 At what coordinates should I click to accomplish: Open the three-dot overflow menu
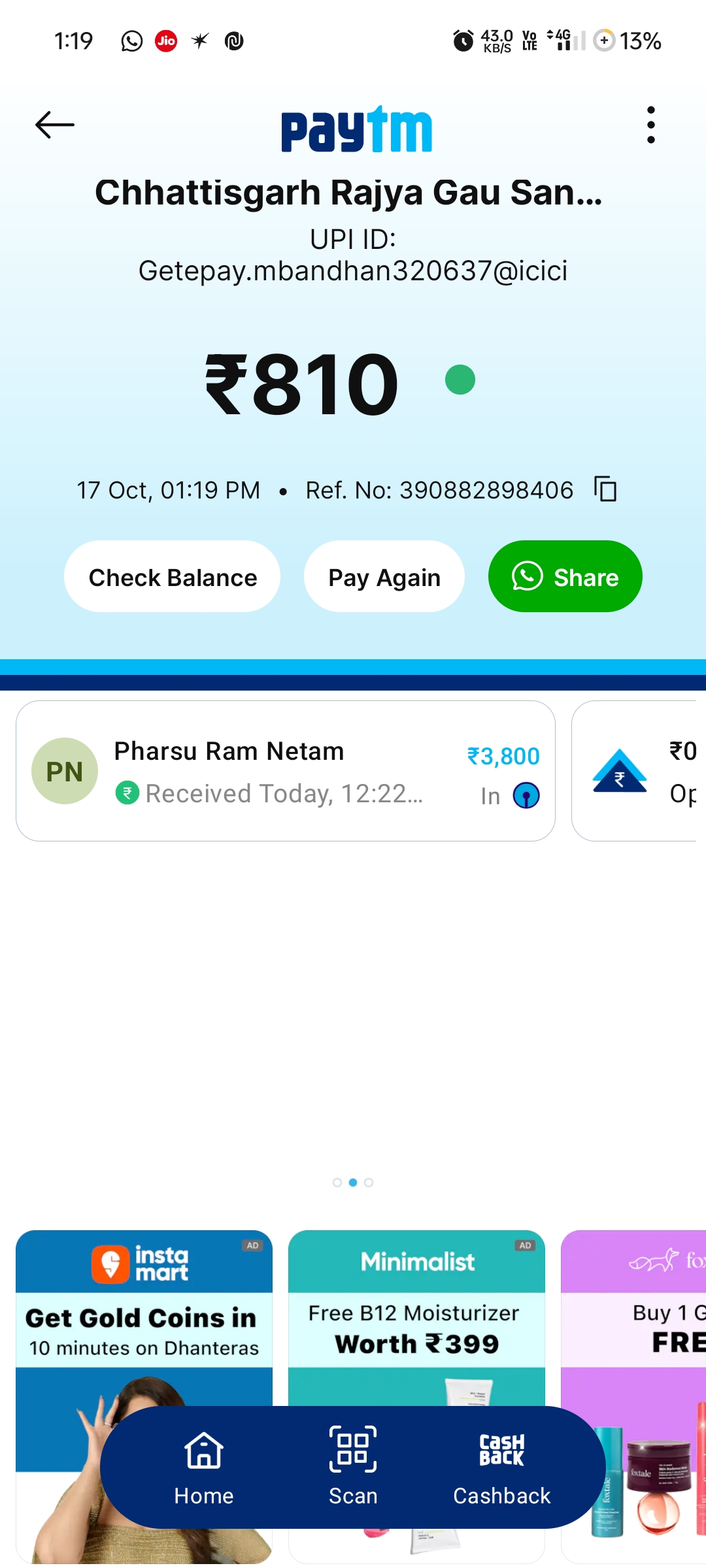tap(650, 125)
